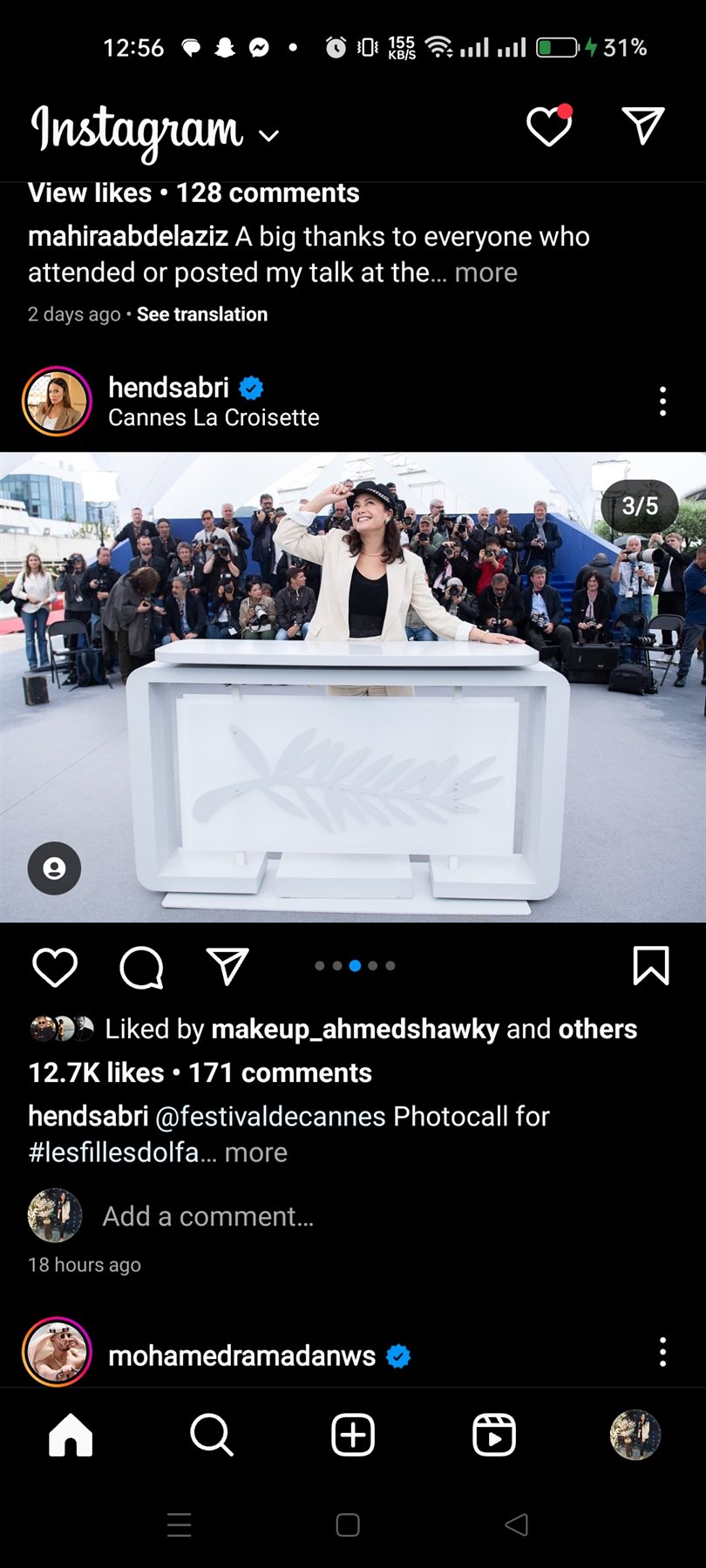Create a new post with plus
Image resolution: width=706 pixels, height=1568 pixels.
tap(353, 1435)
